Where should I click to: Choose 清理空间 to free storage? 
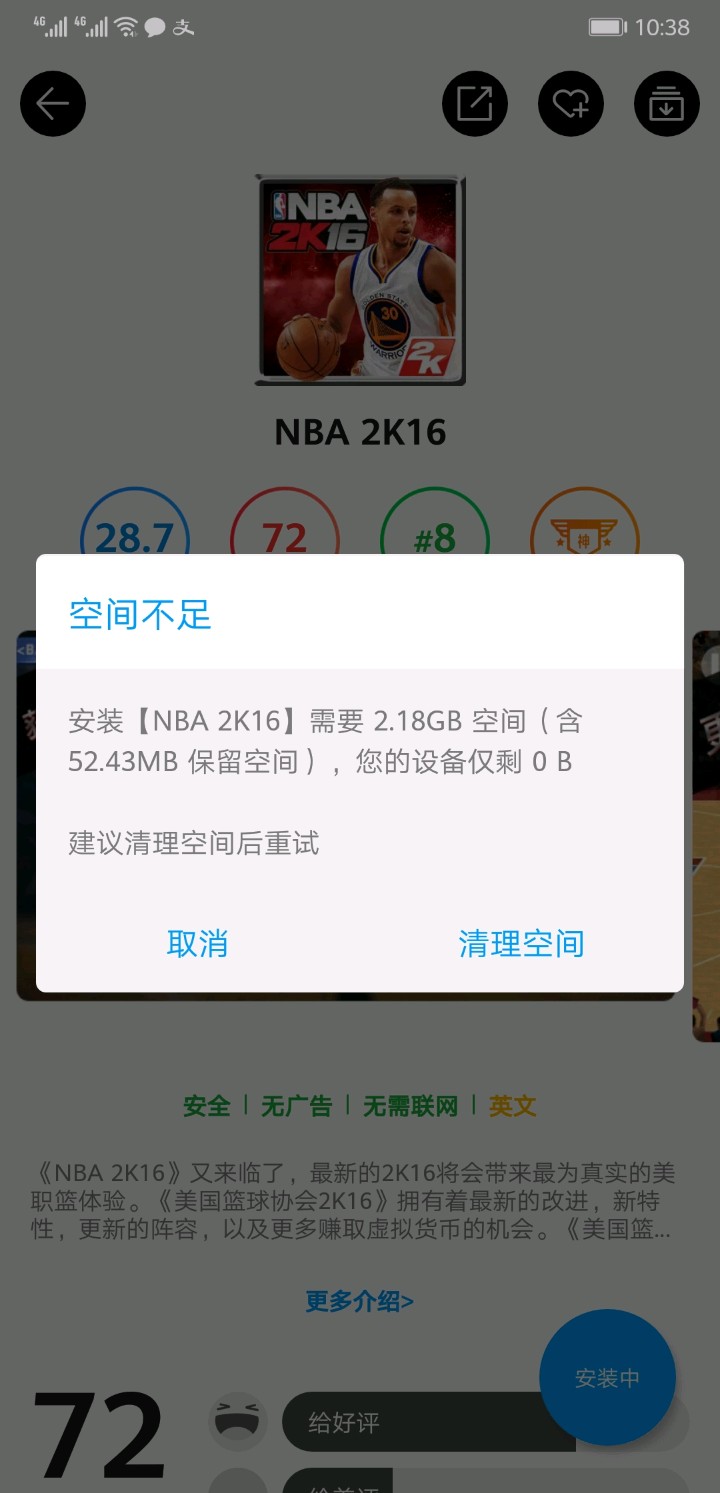click(x=521, y=943)
